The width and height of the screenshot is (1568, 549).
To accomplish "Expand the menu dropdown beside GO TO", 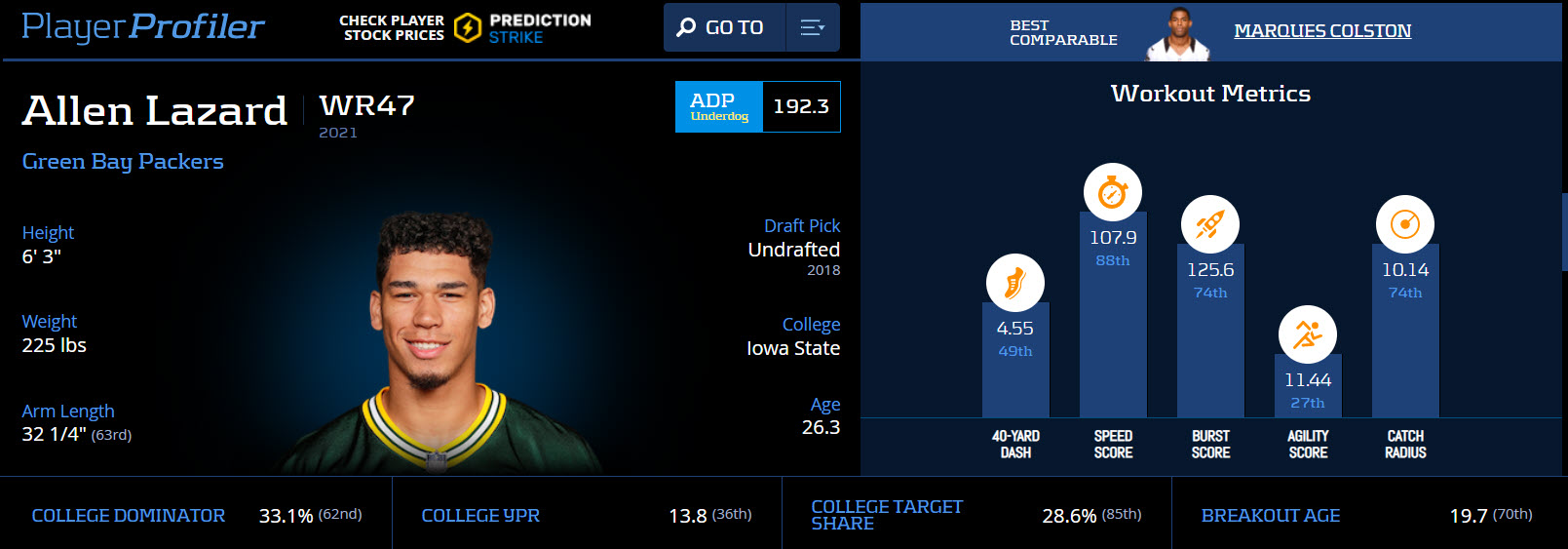I will 812,28.
